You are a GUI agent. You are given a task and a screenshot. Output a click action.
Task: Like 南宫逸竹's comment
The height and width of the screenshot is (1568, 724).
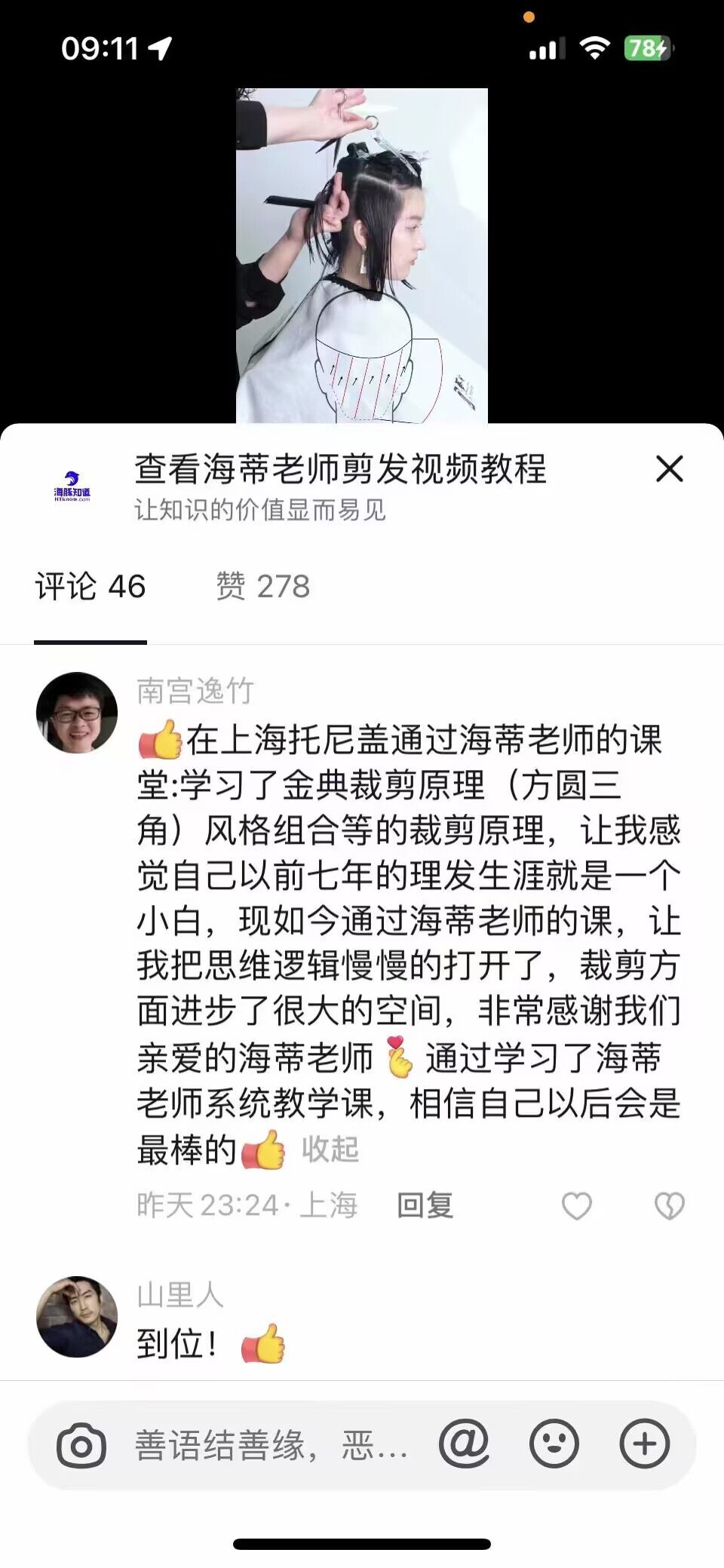point(577,1206)
